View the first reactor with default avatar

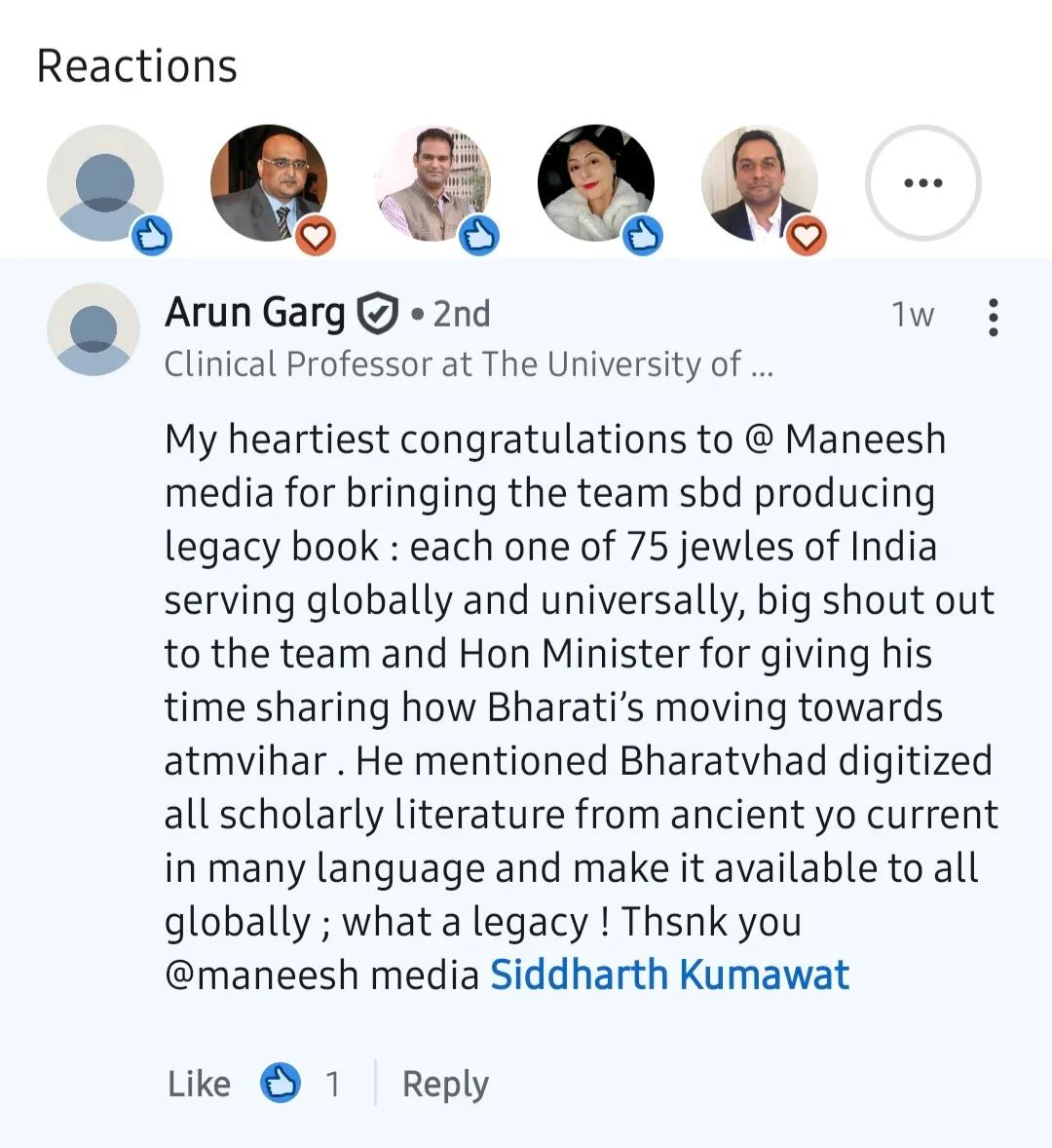tap(105, 182)
